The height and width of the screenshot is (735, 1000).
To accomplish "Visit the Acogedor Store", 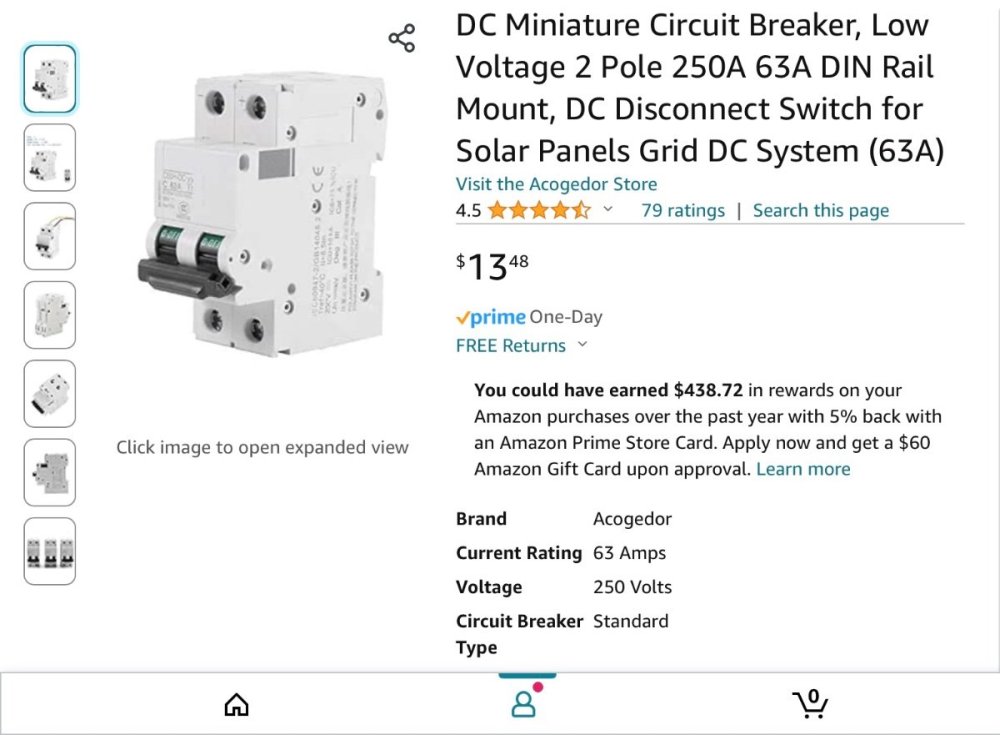I will [556, 184].
